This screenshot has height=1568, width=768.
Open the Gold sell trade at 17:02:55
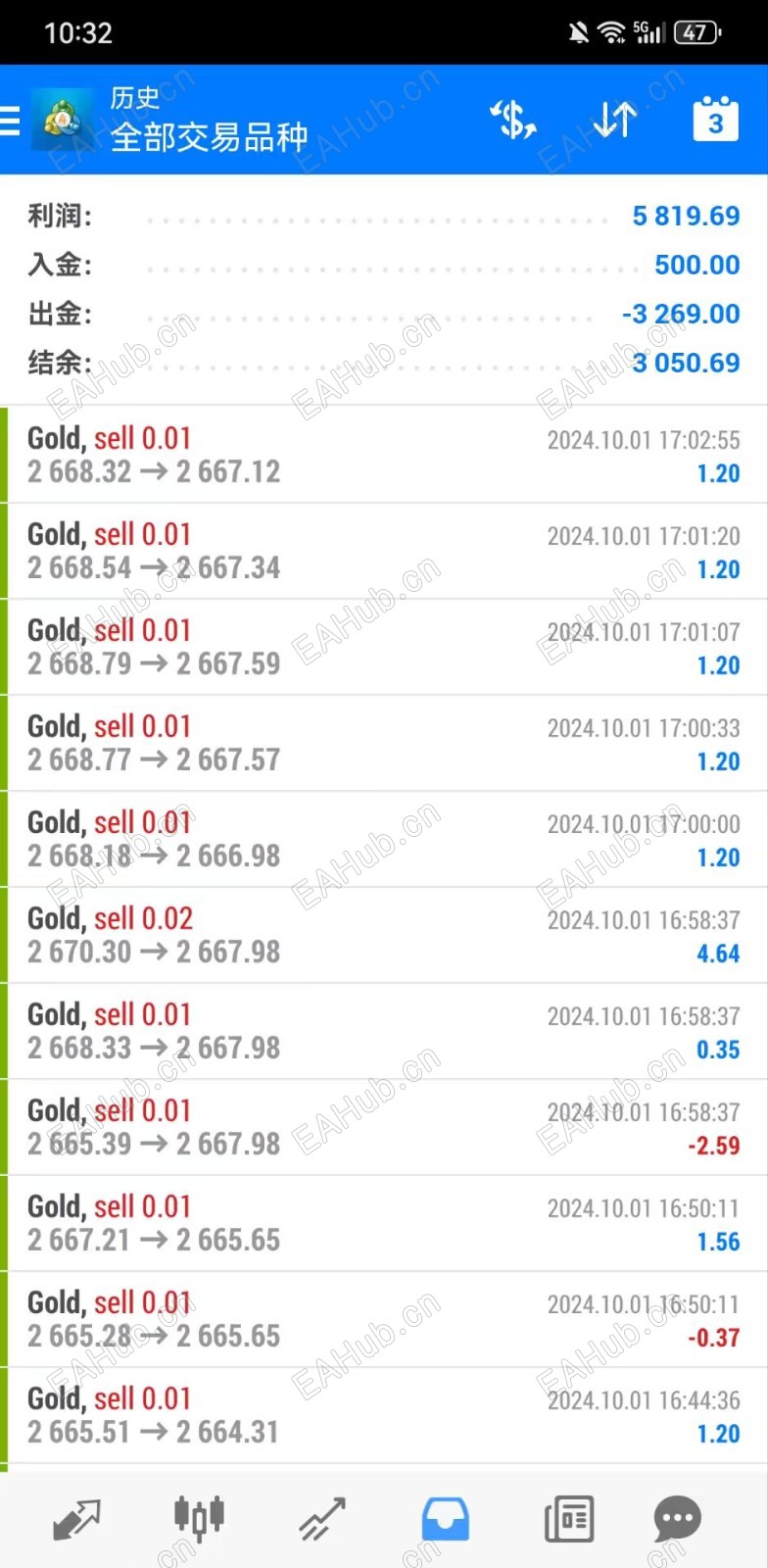click(384, 455)
